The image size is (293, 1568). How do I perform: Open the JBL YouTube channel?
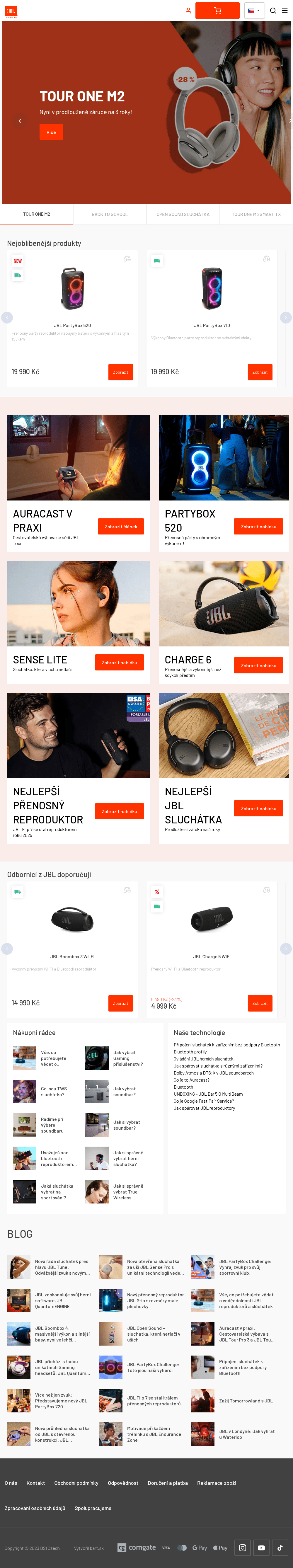[x=261, y=1547]
